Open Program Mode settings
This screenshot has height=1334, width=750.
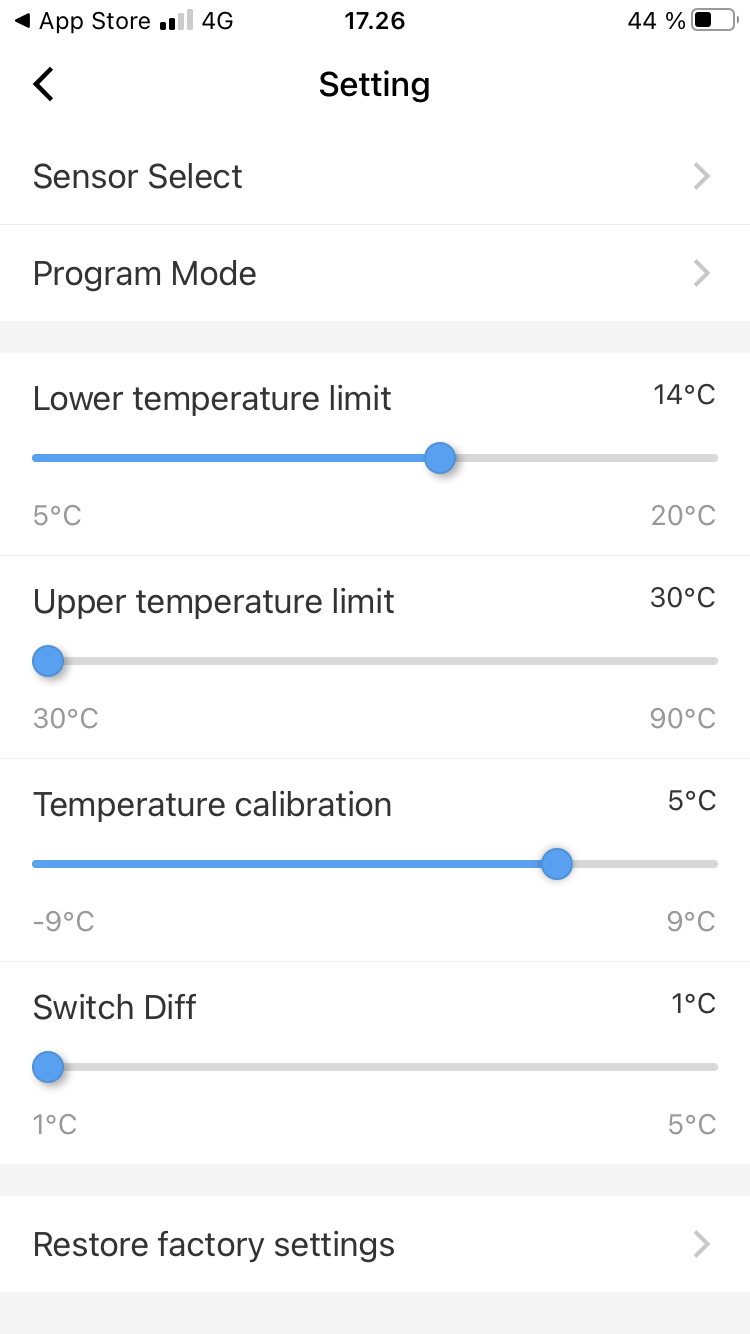click(x=374, y=274)
